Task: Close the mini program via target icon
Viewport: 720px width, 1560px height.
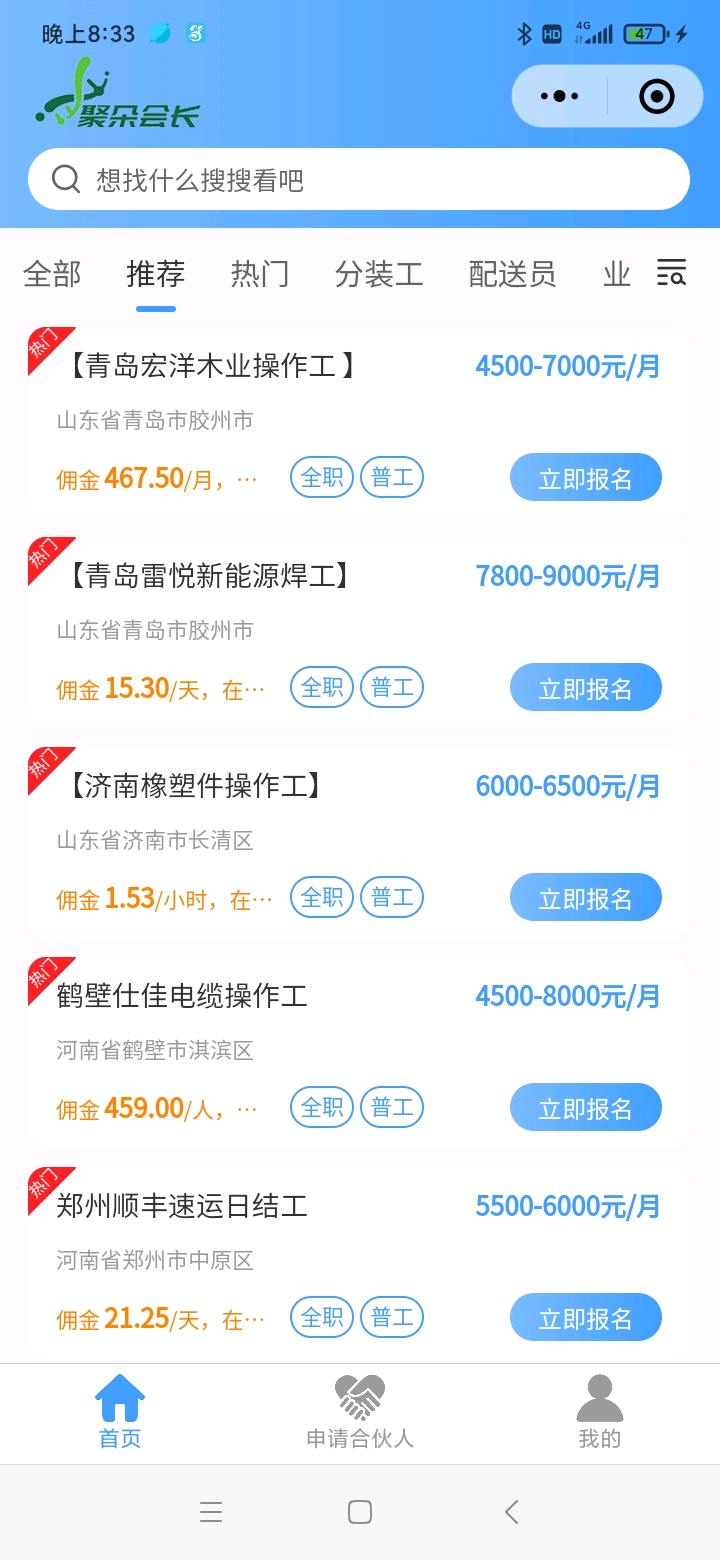Action: coord(656,96)
